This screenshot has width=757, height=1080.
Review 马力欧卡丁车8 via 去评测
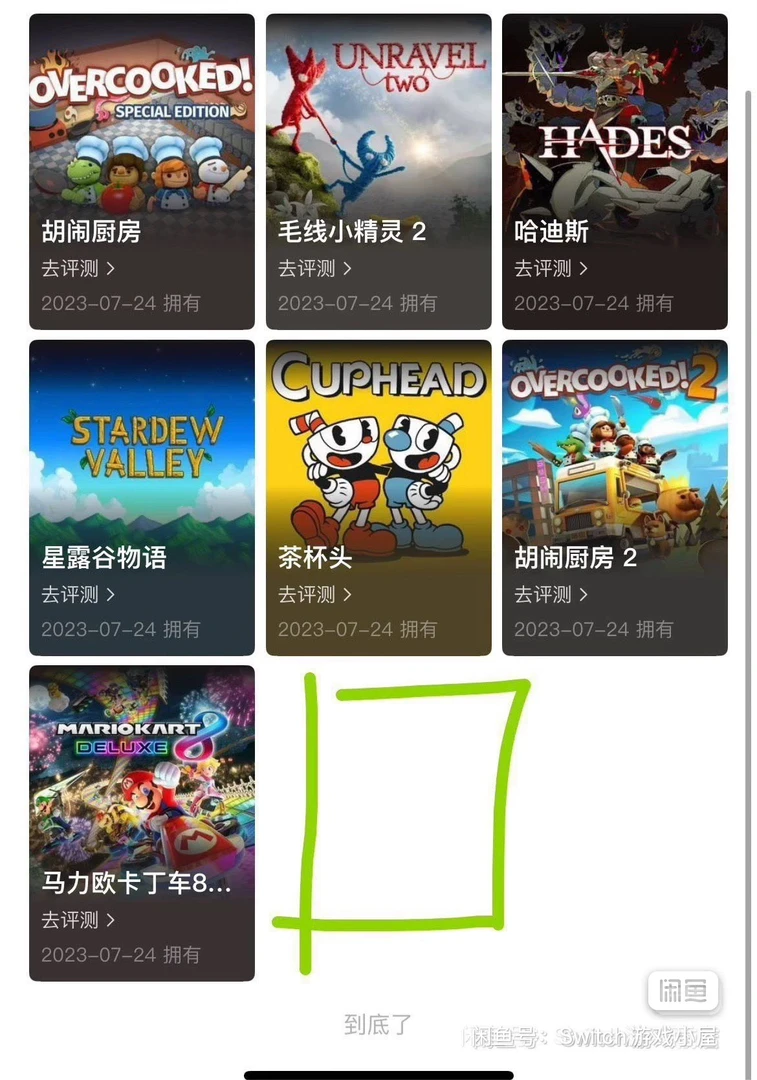tap(78, 920)
